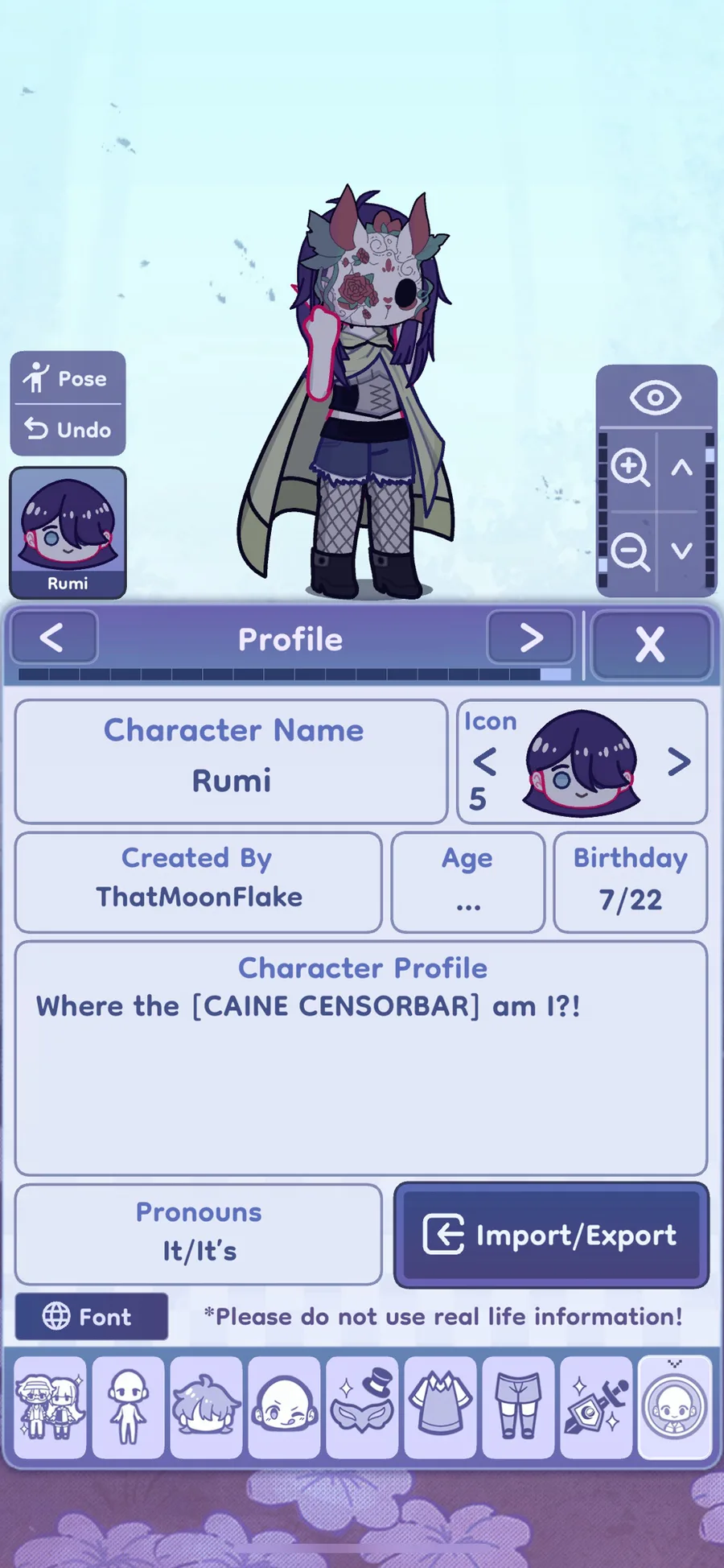
Task: Undo the last change
Action: (68, 430)
